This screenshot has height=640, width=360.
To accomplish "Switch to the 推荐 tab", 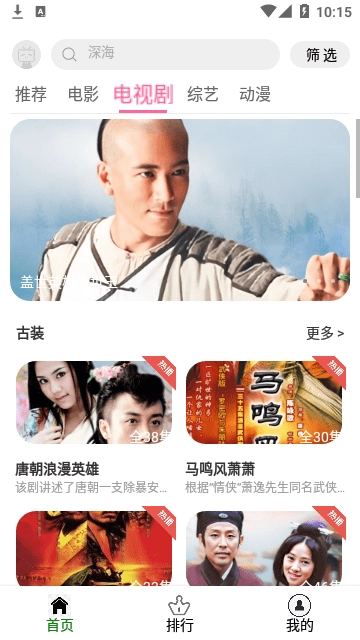I will coord(31,94).
